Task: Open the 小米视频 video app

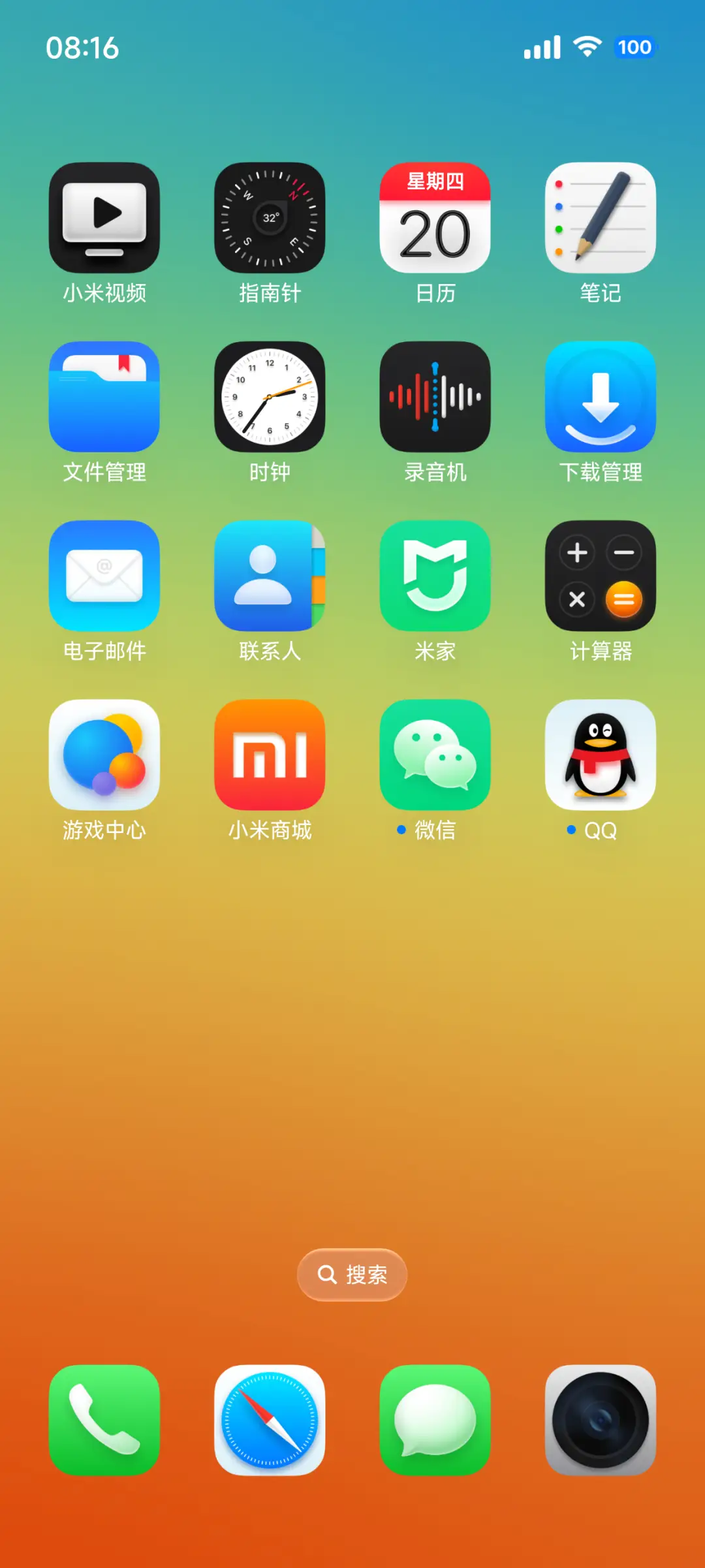Action: click(104, 217)
